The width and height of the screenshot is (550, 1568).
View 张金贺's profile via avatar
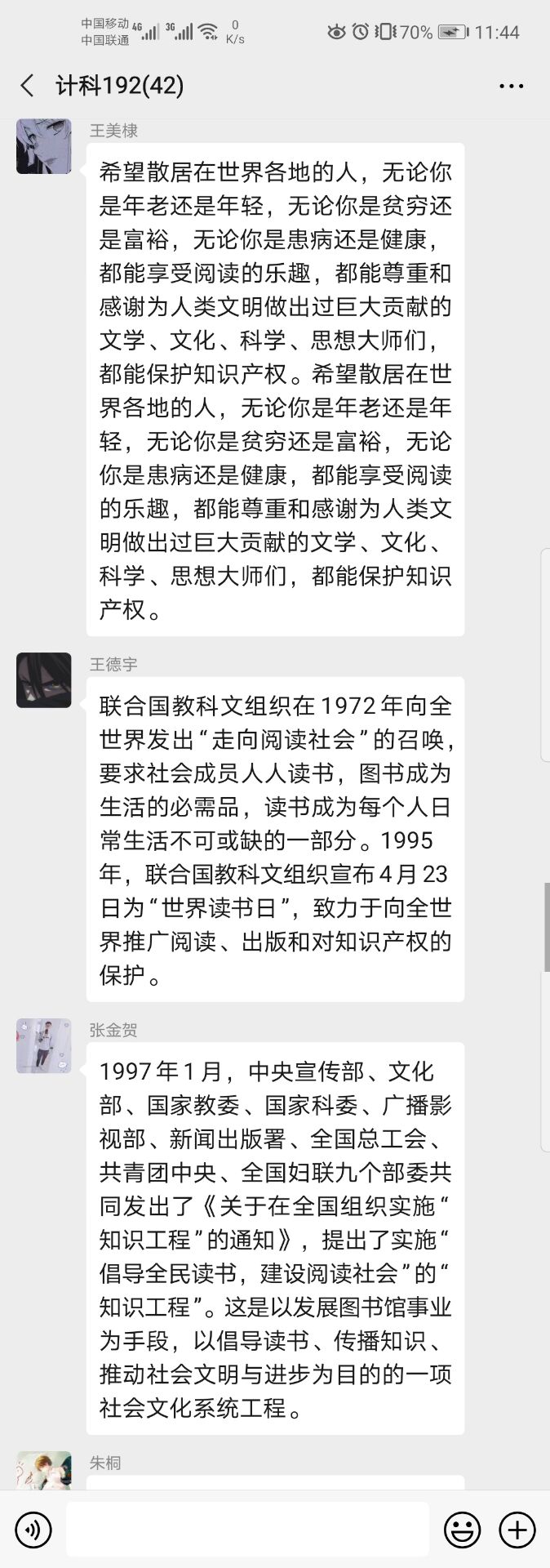tap(43, 1045)
